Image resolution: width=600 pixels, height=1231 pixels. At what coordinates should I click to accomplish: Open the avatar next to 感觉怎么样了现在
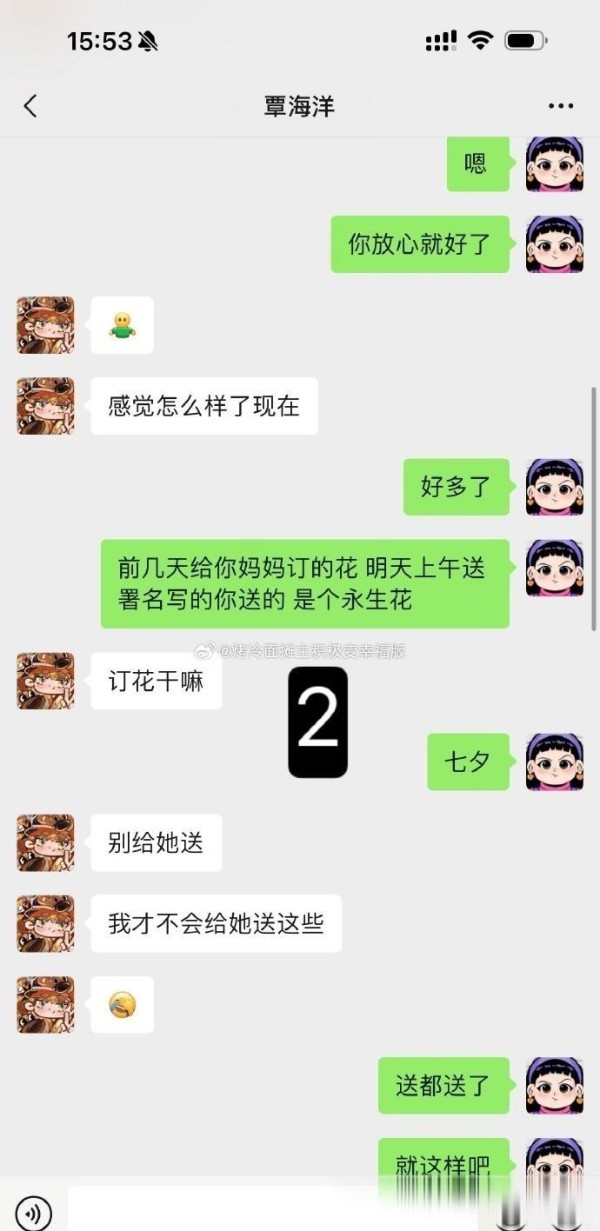click(45, 406)
